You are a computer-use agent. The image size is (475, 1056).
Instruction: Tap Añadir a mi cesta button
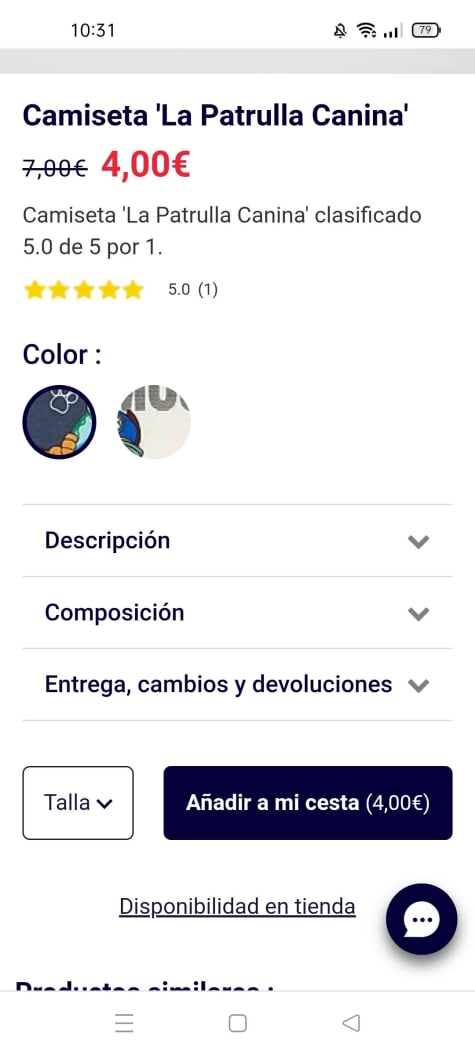308,803
